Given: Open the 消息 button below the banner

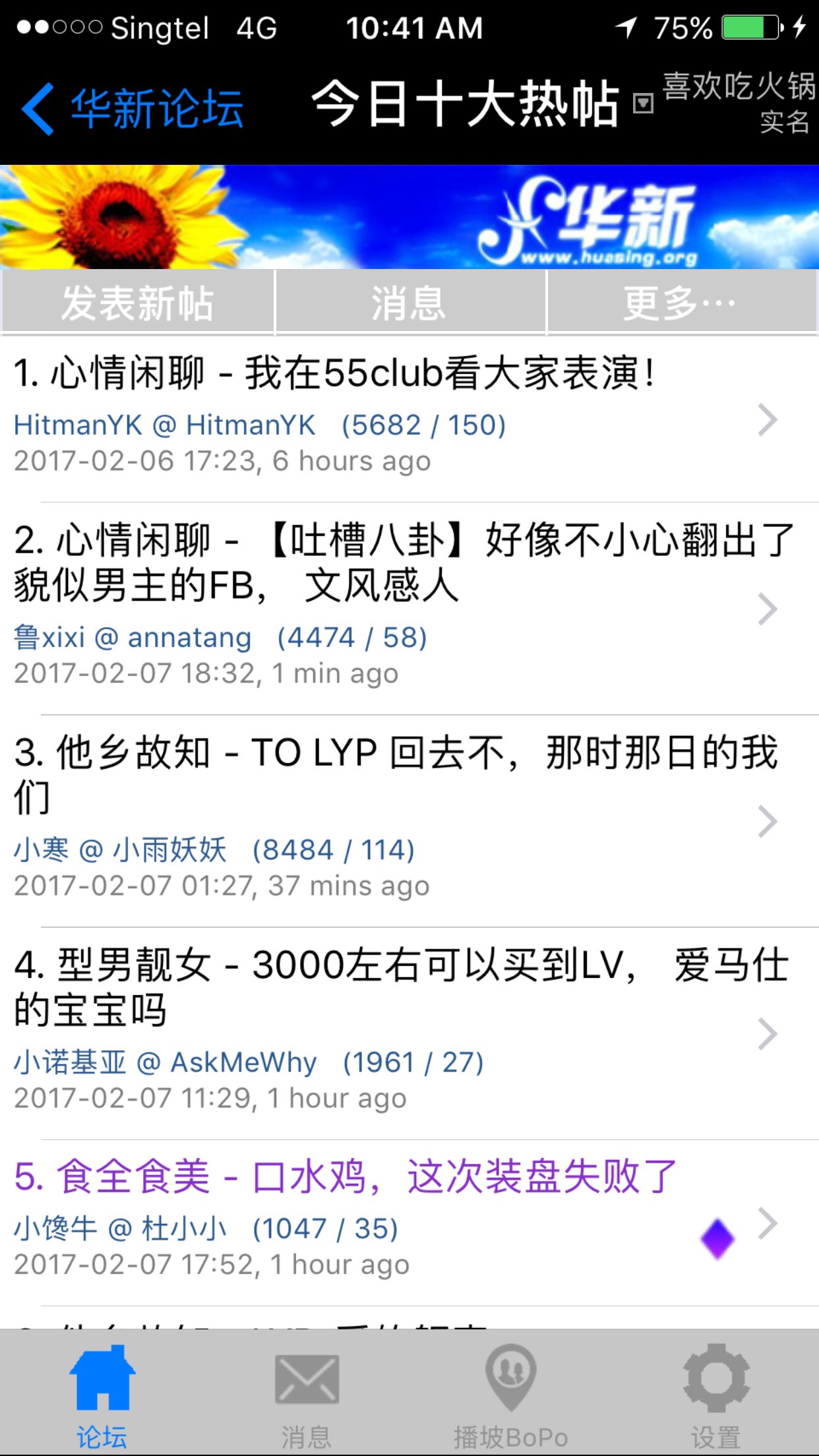Looking at the screenshot, I should [409, 303].
